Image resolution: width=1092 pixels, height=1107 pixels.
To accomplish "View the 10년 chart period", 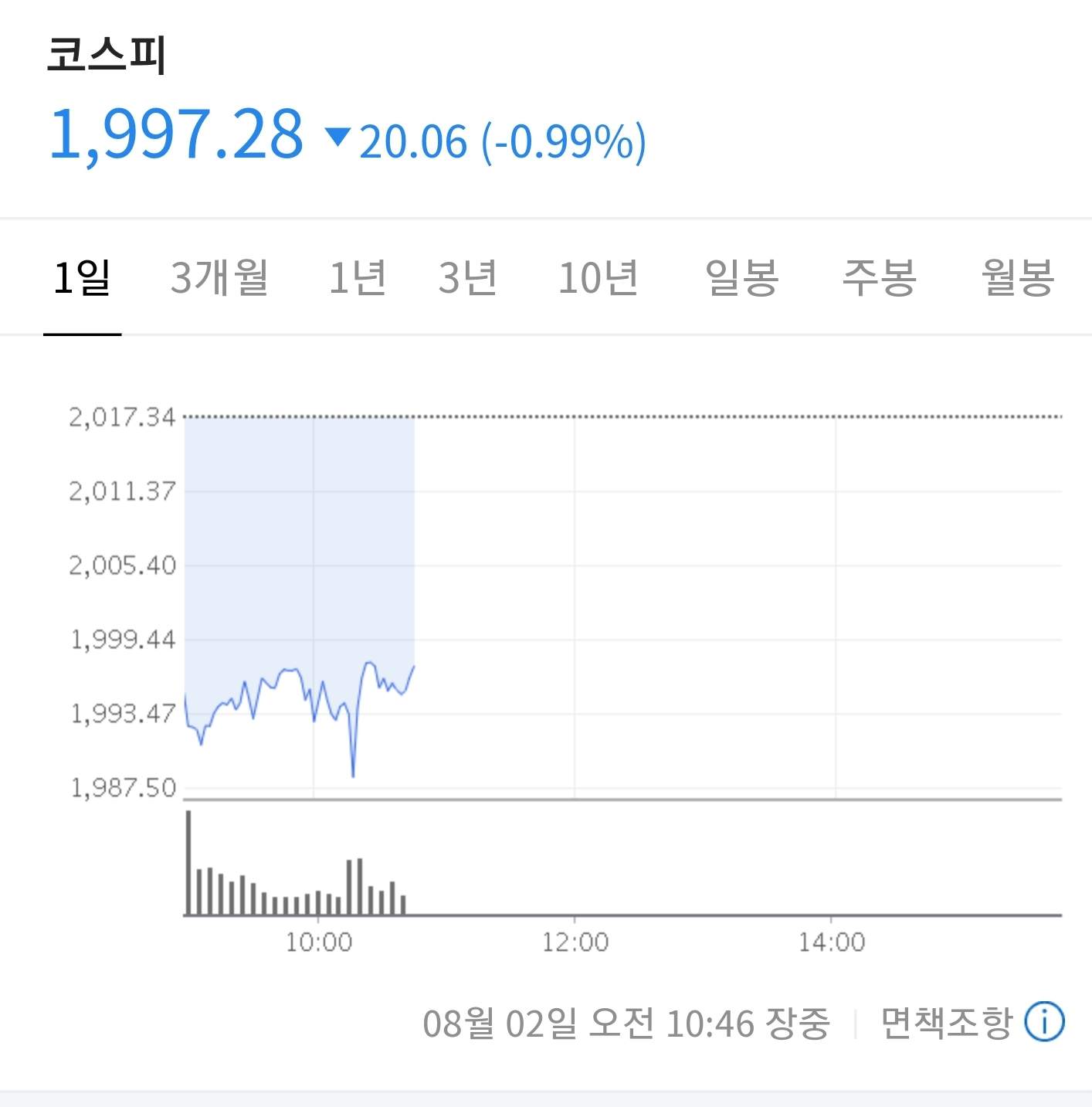I will click(599, 278).
